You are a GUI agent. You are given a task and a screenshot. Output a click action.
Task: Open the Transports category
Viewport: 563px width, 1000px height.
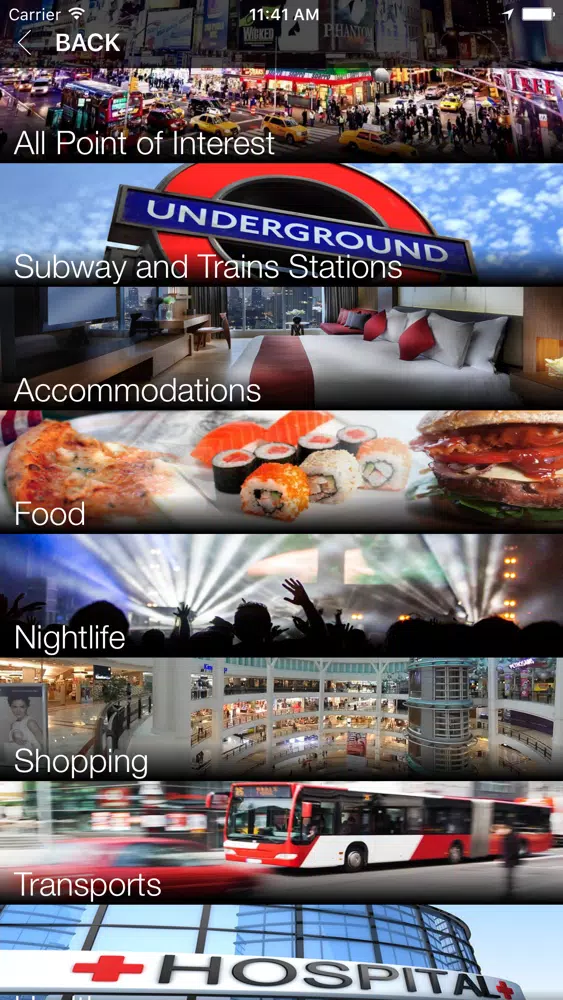[x=281, y=842]
